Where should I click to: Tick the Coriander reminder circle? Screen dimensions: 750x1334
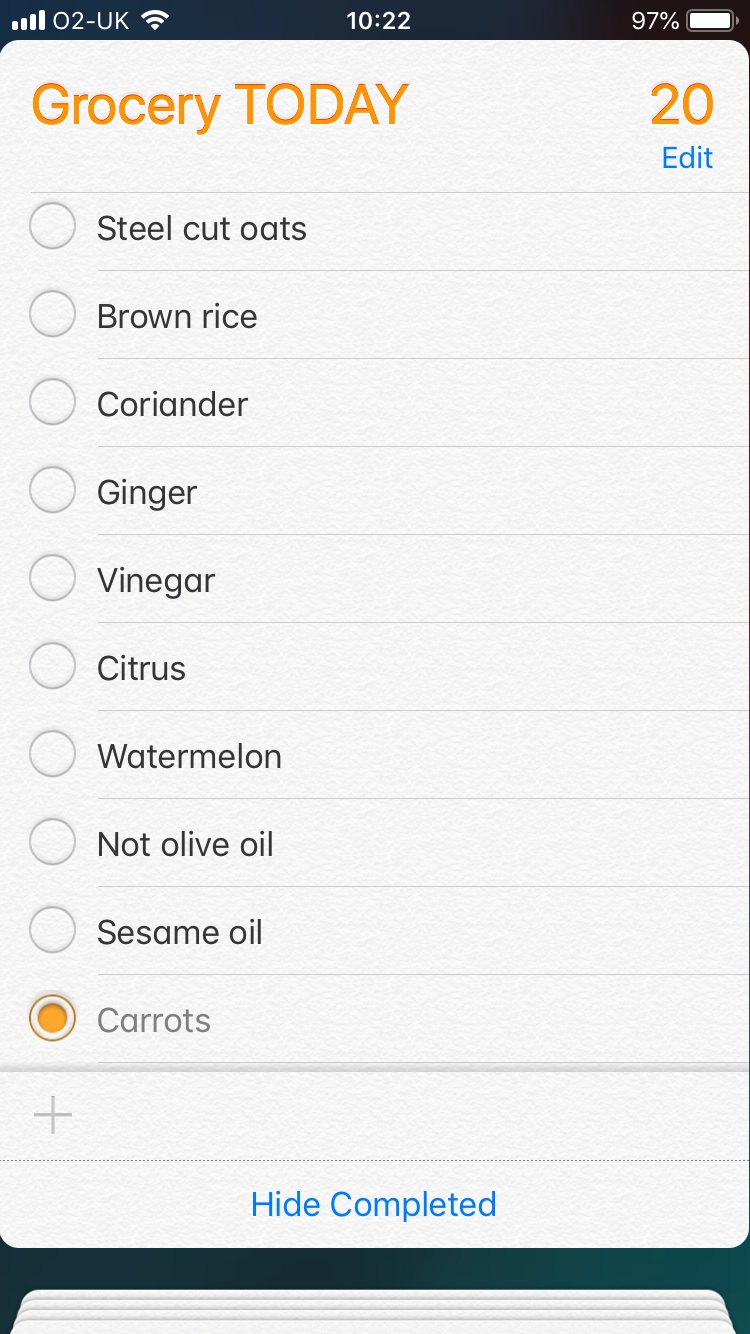pos(52,403)
